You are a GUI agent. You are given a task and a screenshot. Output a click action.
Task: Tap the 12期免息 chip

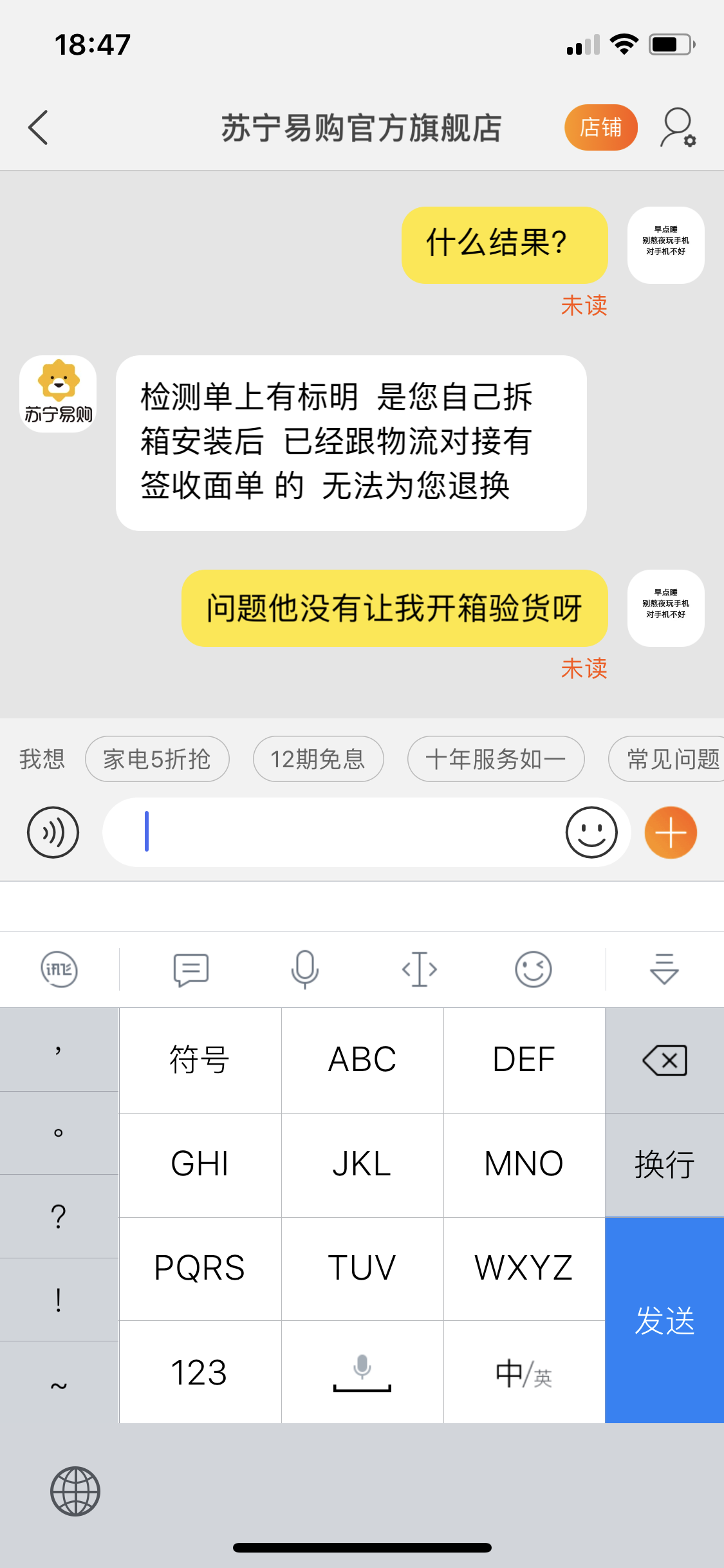point(319,759)
